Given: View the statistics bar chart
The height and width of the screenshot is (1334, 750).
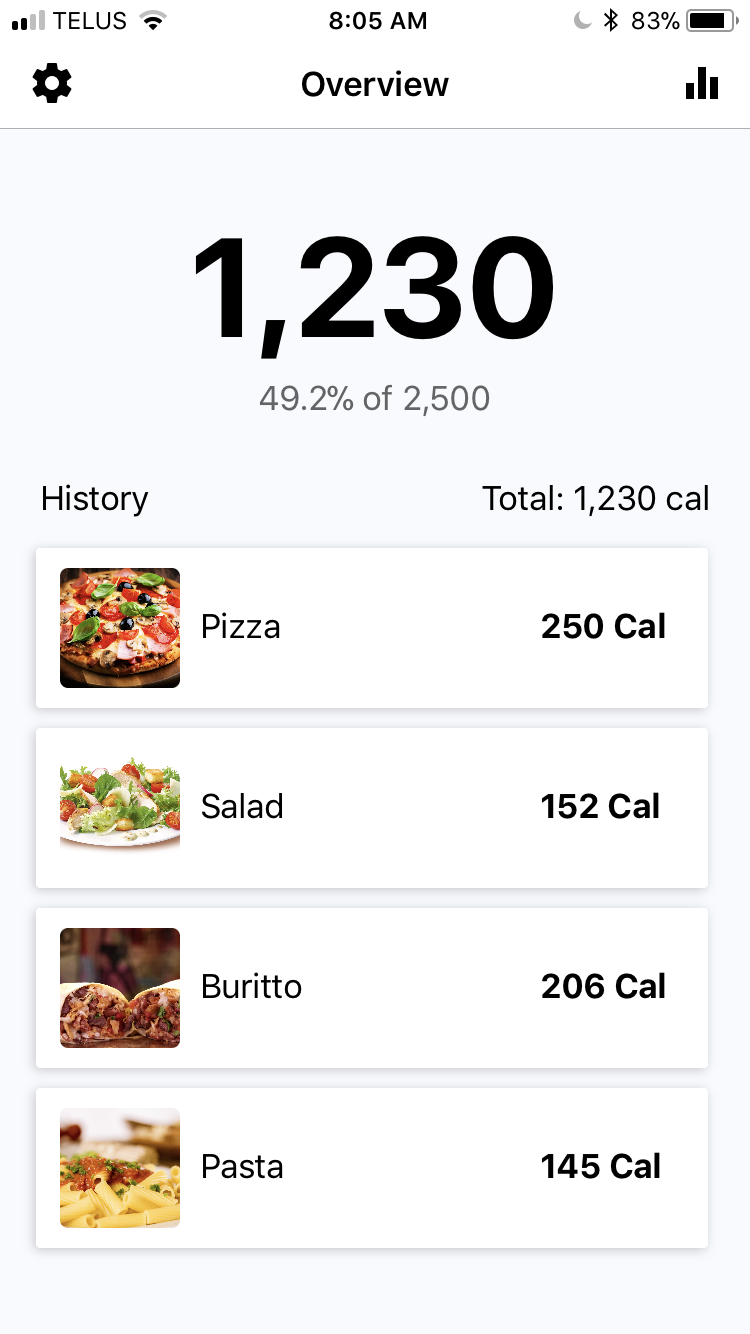Looking at the screenshot, I should [x=701, y=84].
